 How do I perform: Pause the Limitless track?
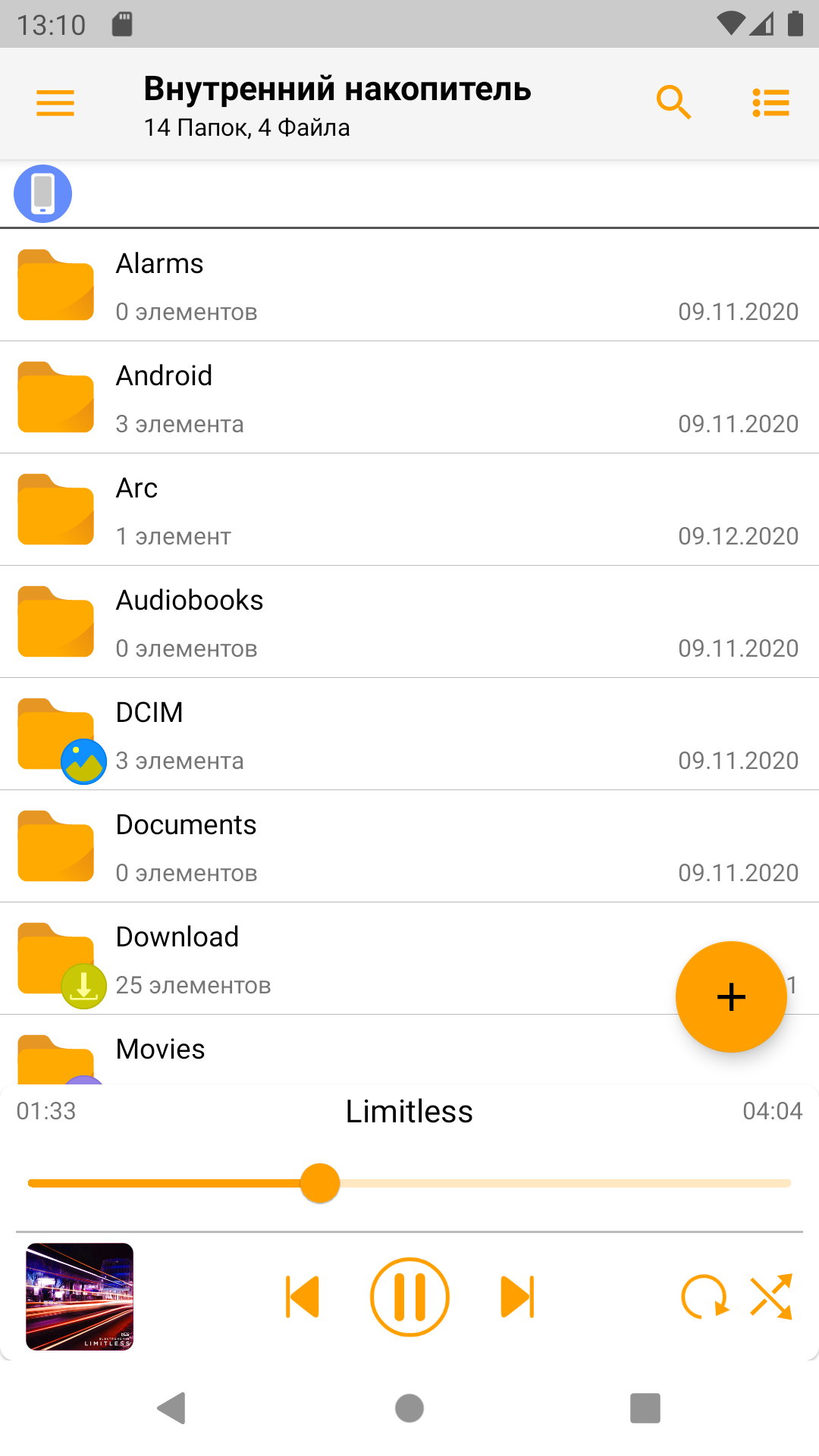click(x=409, y=1297)
